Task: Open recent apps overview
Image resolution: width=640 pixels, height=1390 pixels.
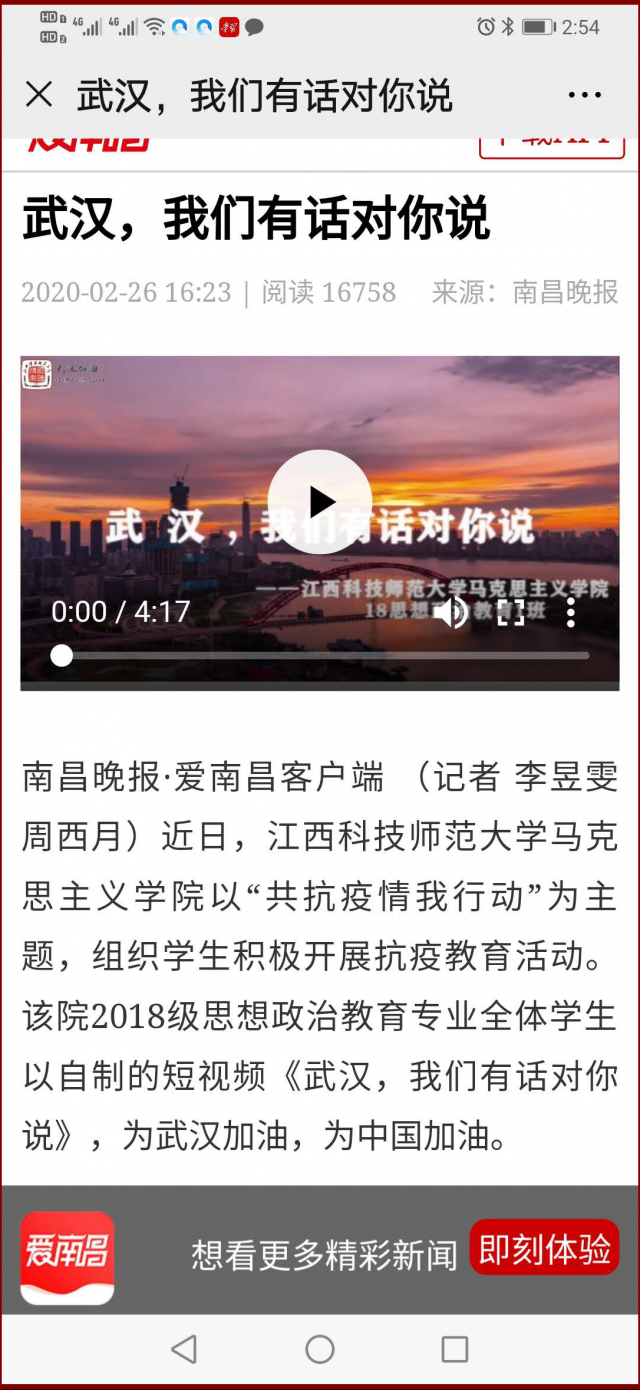Action: pos(455,1349)
